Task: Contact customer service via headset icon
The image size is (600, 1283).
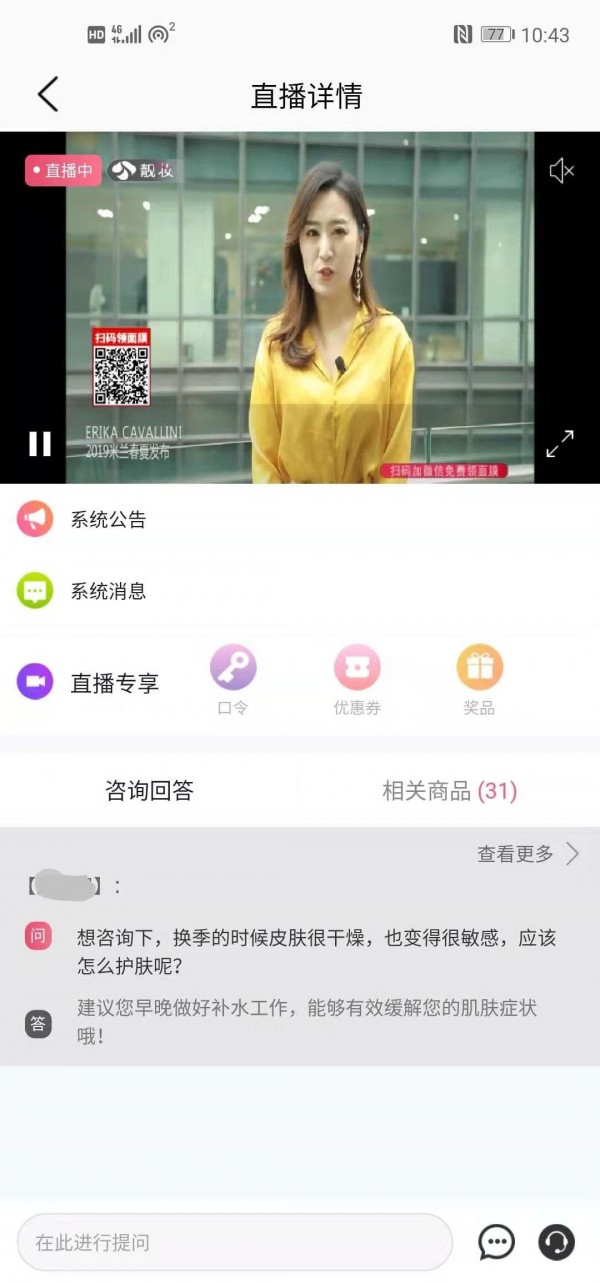Action: (556, 1242)
